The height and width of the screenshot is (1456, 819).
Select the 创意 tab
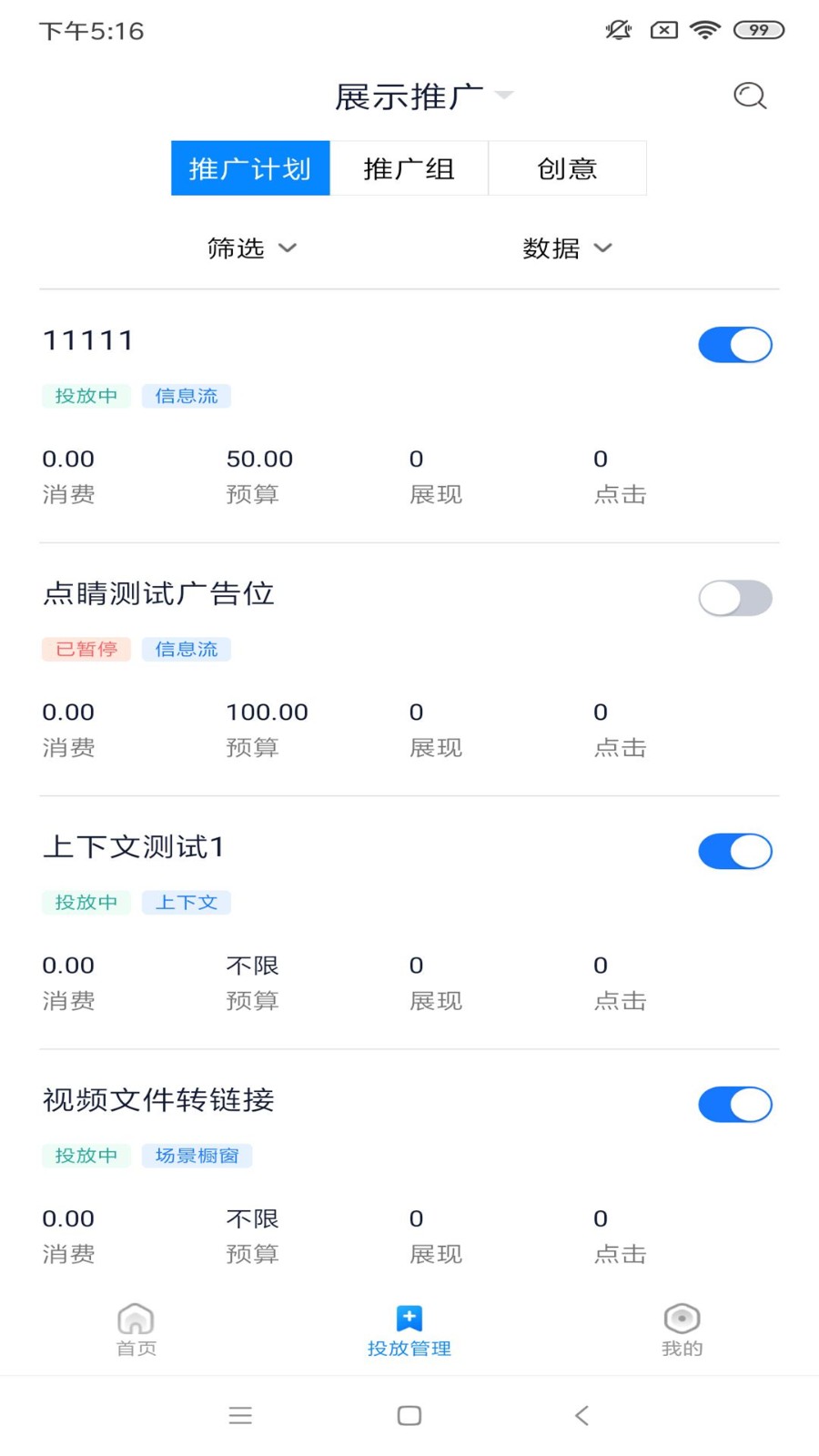coord(567,167)
